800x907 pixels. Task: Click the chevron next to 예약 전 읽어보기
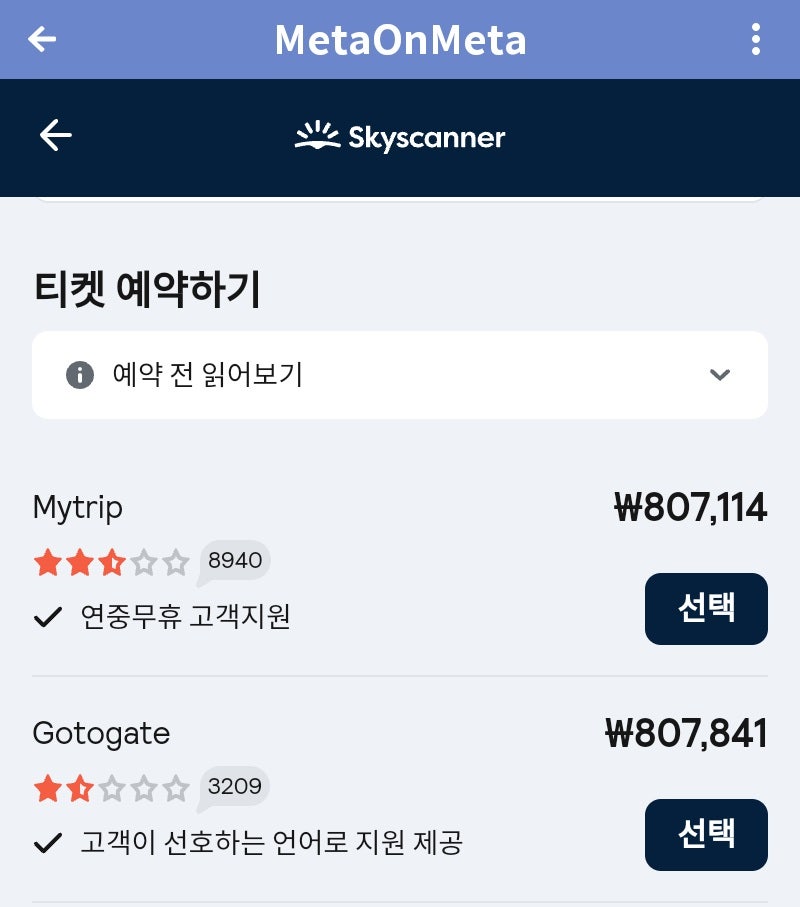pyautogui.click(x=719, y=375)
